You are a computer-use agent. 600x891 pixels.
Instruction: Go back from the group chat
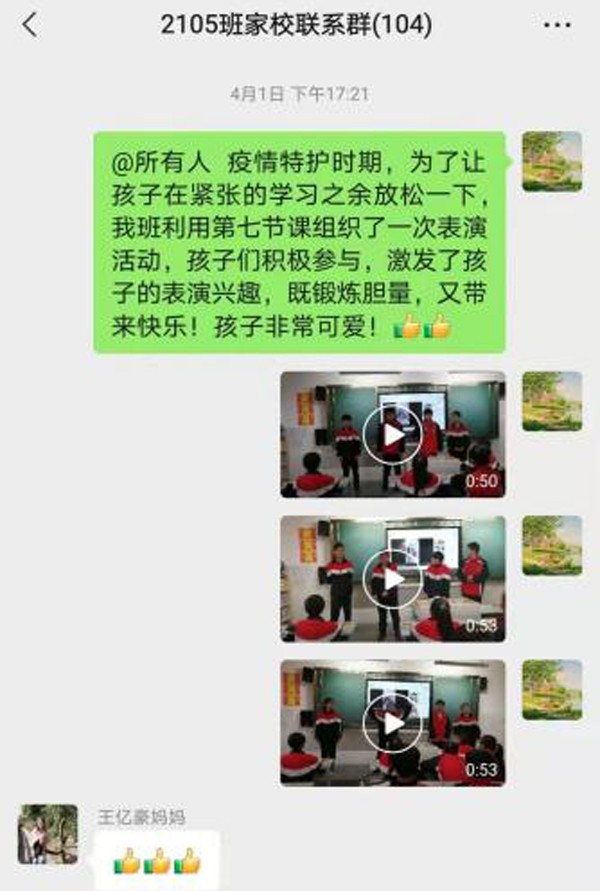[x=30, y=26]
